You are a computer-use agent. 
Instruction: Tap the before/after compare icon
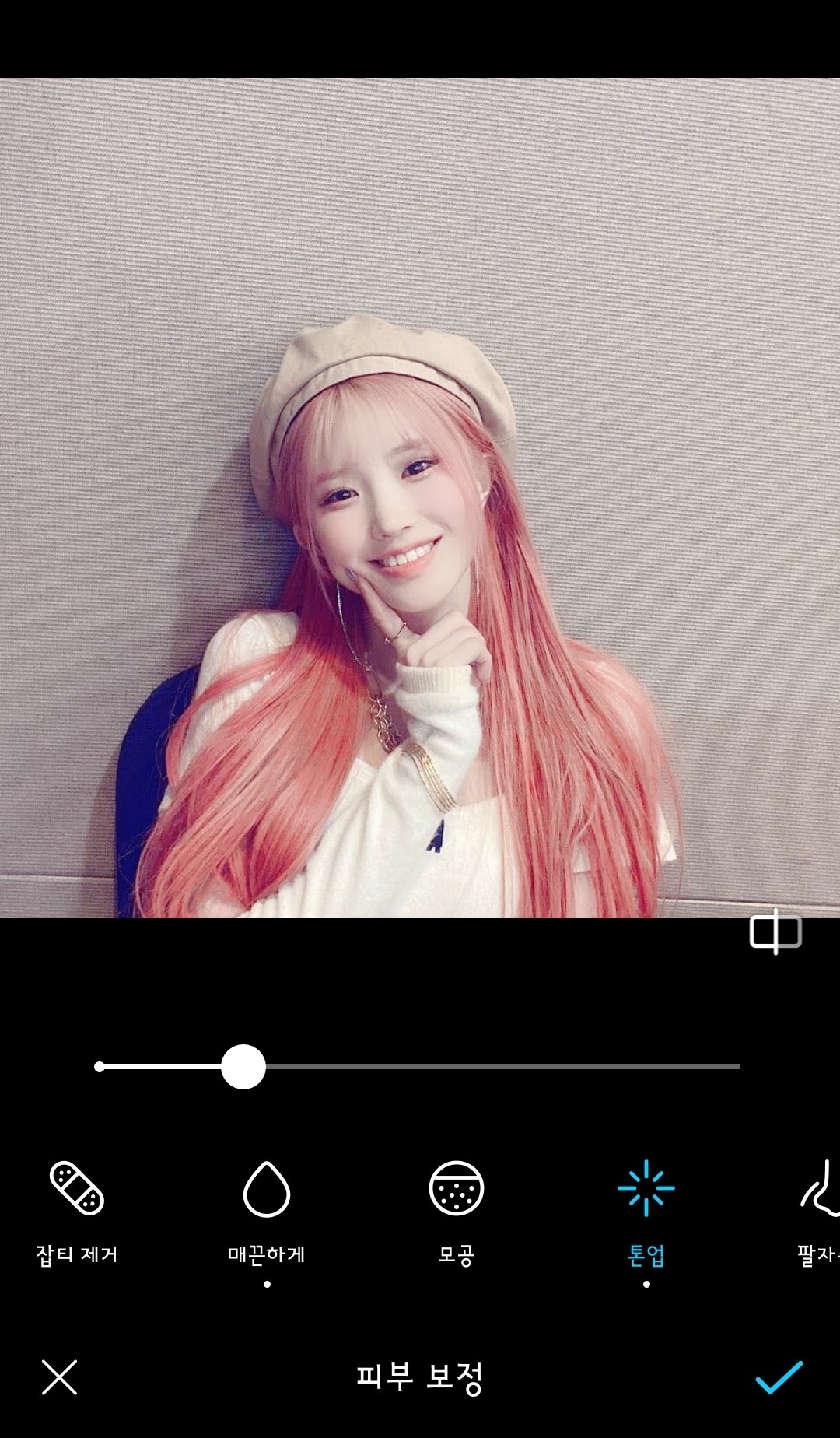(x=775, y=931)
